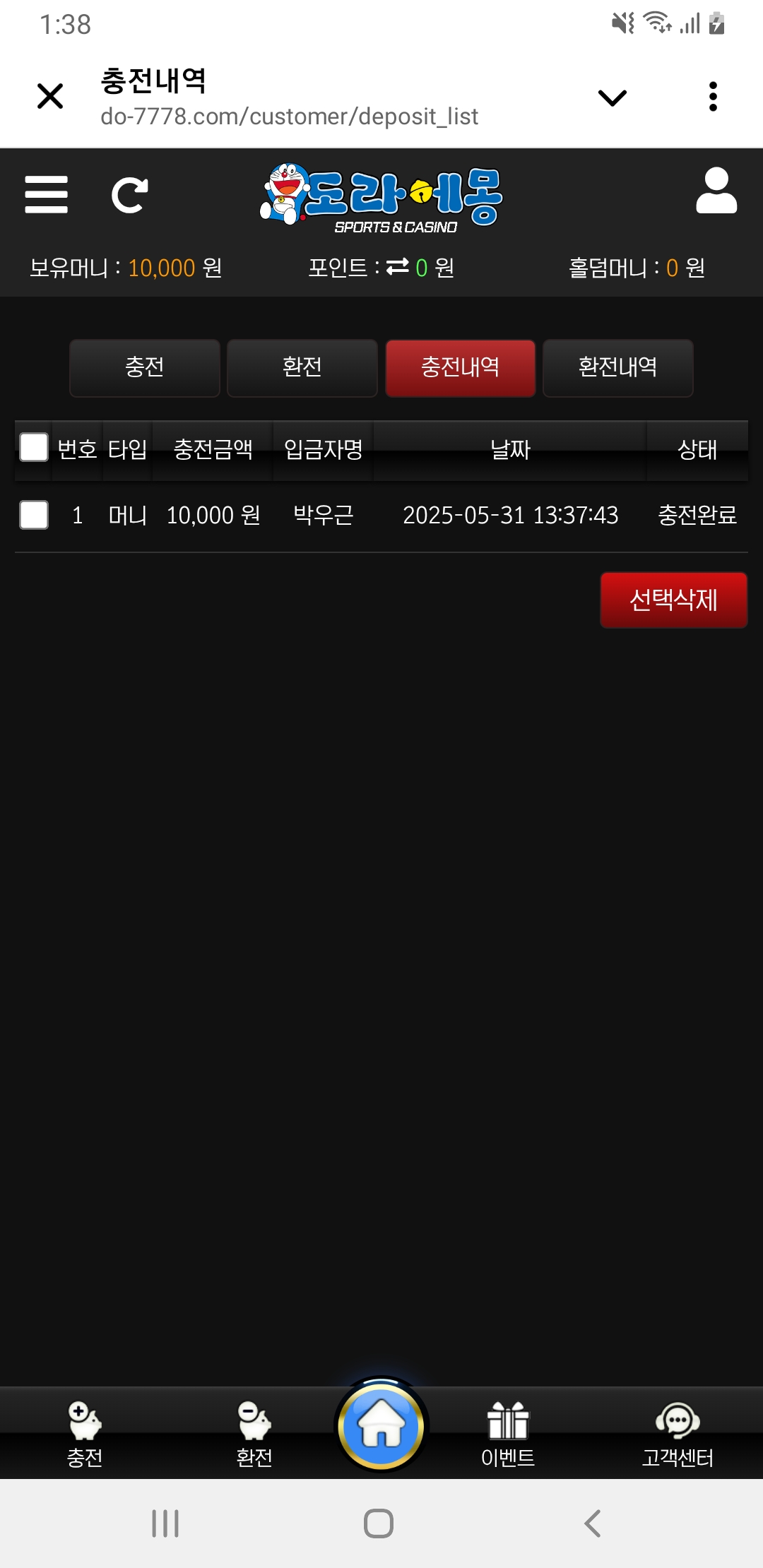Switch to the 충전 tab

(144, 367)
